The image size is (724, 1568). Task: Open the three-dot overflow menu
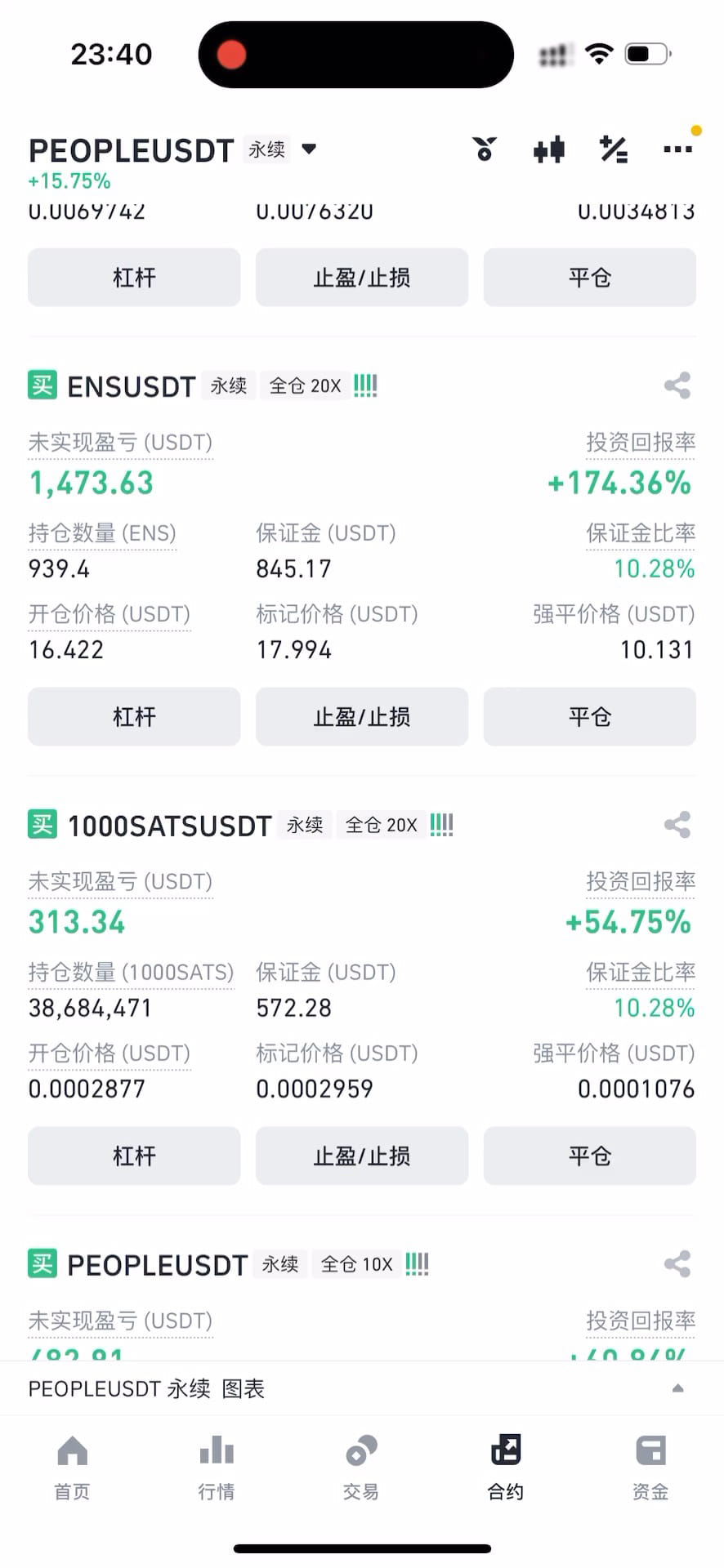tap(677, 149)
